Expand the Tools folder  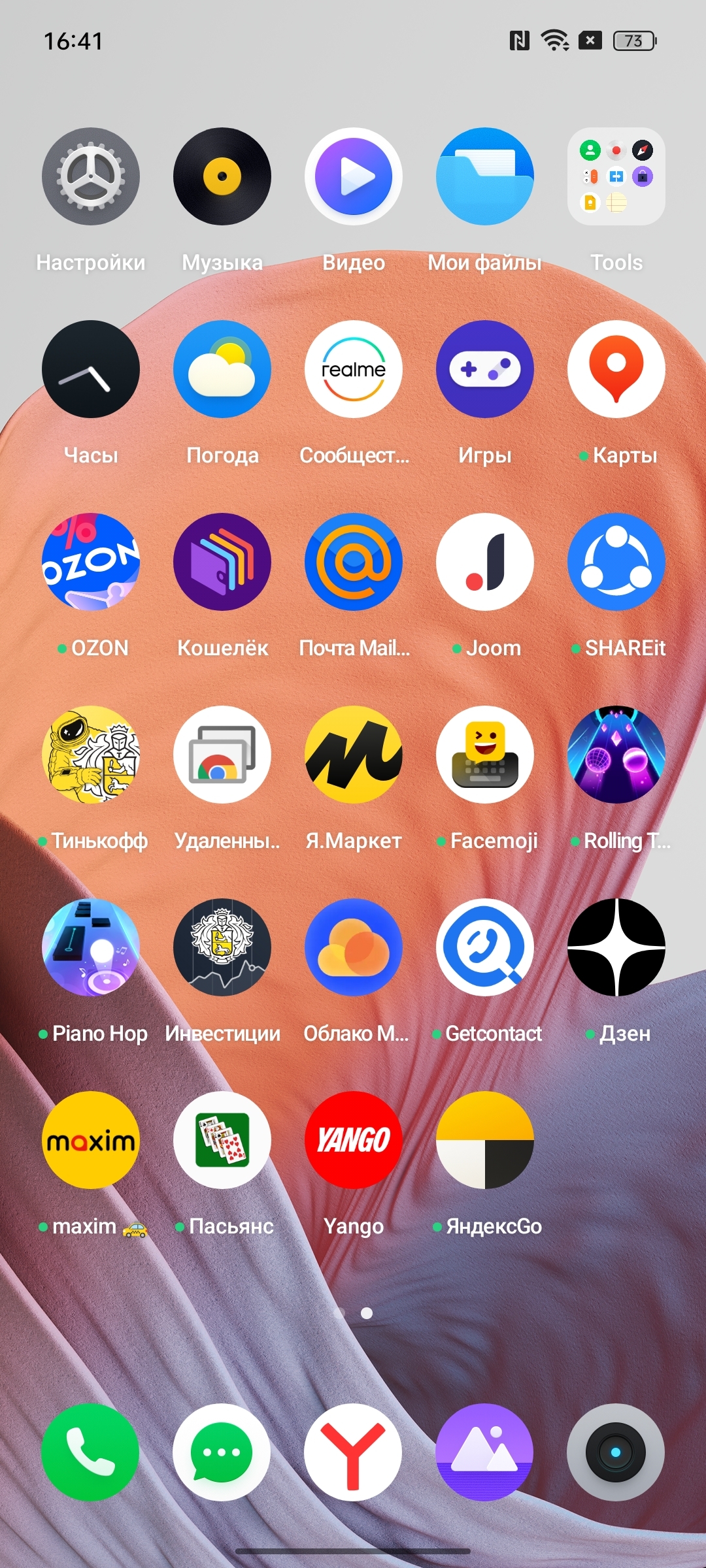(616, 176)
